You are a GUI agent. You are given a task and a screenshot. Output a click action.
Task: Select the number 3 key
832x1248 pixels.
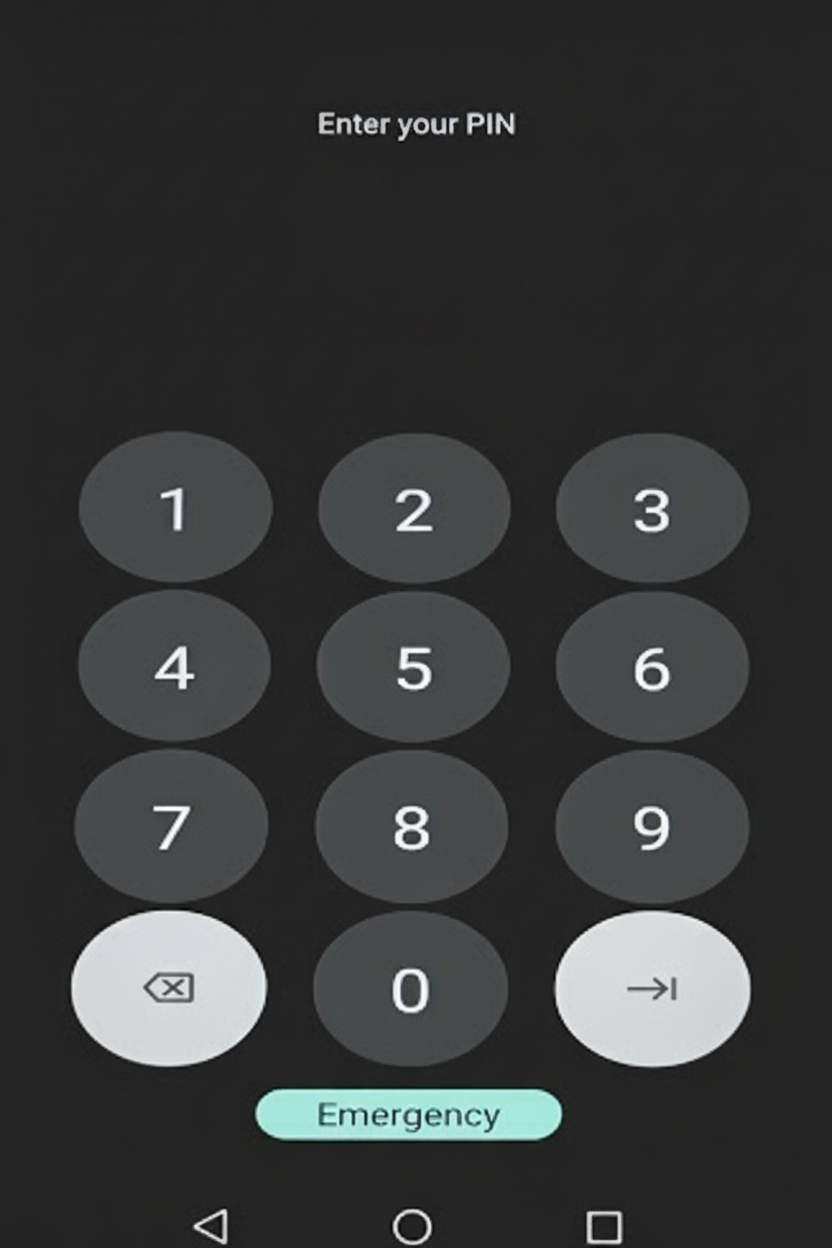[652, 508]
